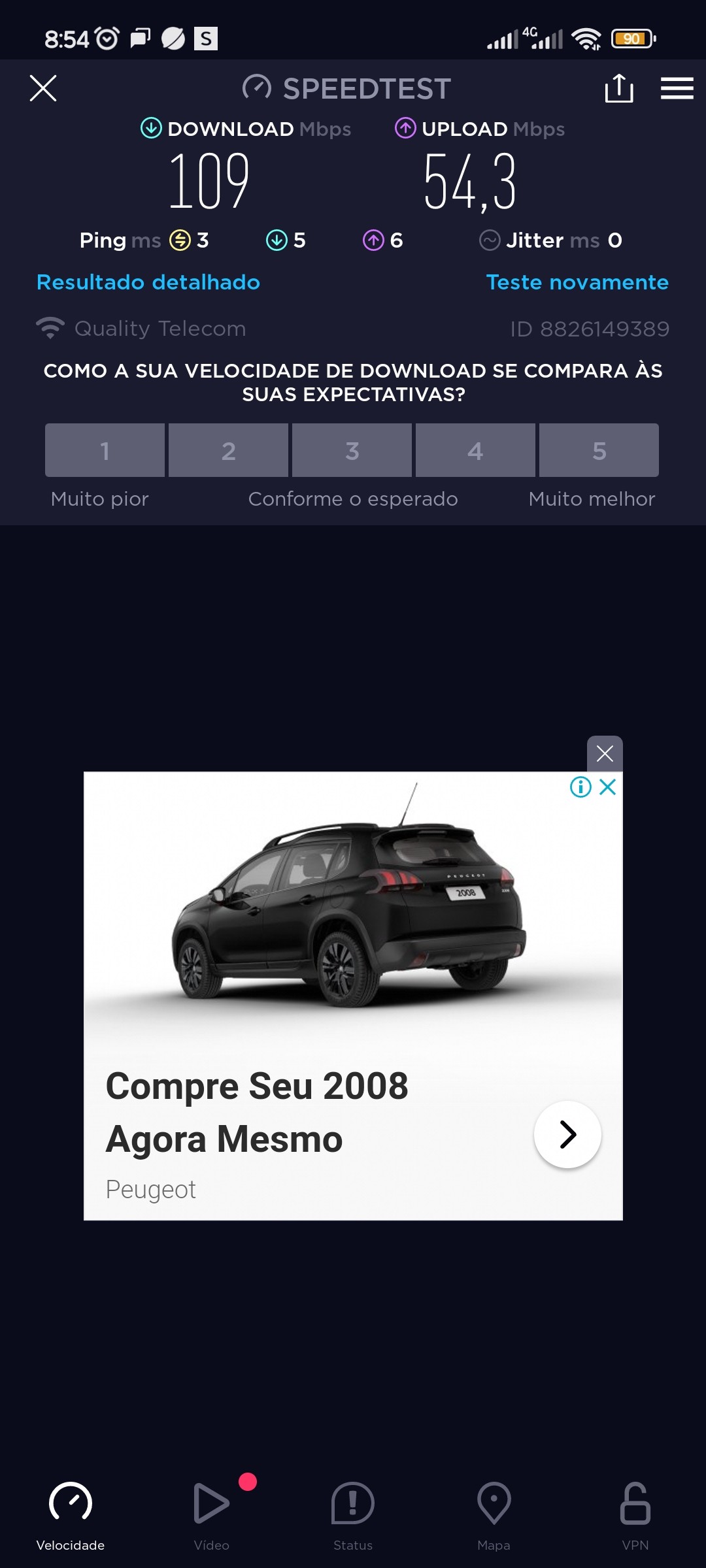Screen dimensions: 706x1568
Task: Select rating 3 Conforme o esperado
Action: click(x=352, y=450)
